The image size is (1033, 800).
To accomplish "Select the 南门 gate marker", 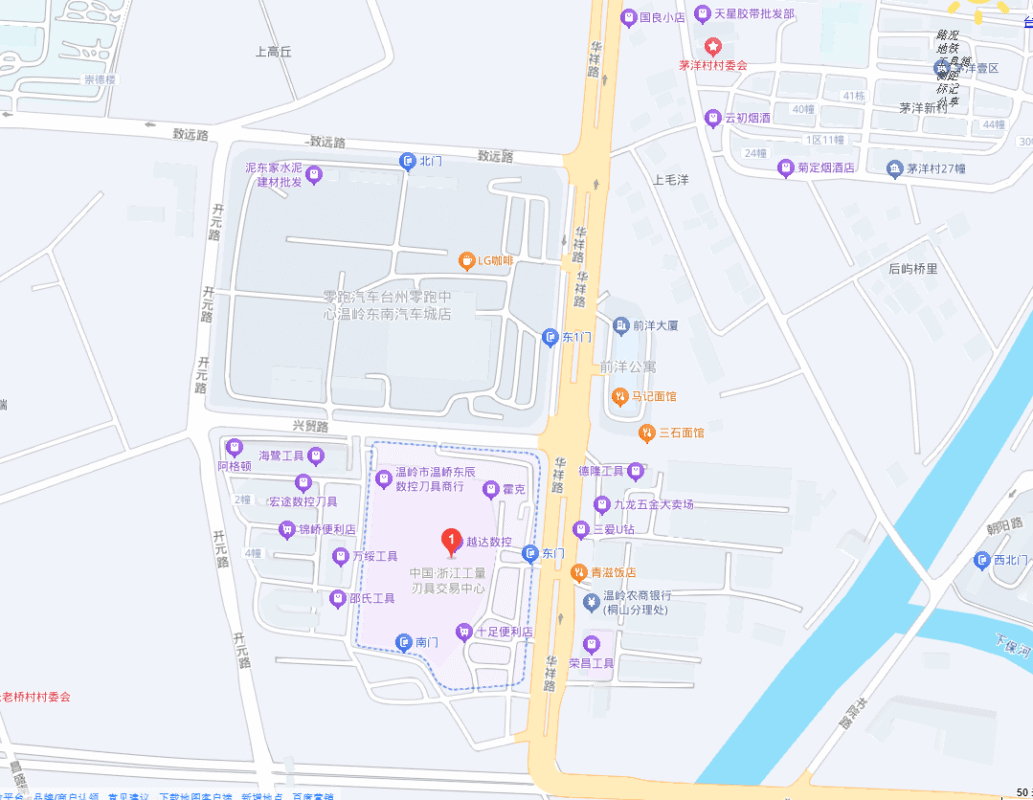I will coord(403,642).
